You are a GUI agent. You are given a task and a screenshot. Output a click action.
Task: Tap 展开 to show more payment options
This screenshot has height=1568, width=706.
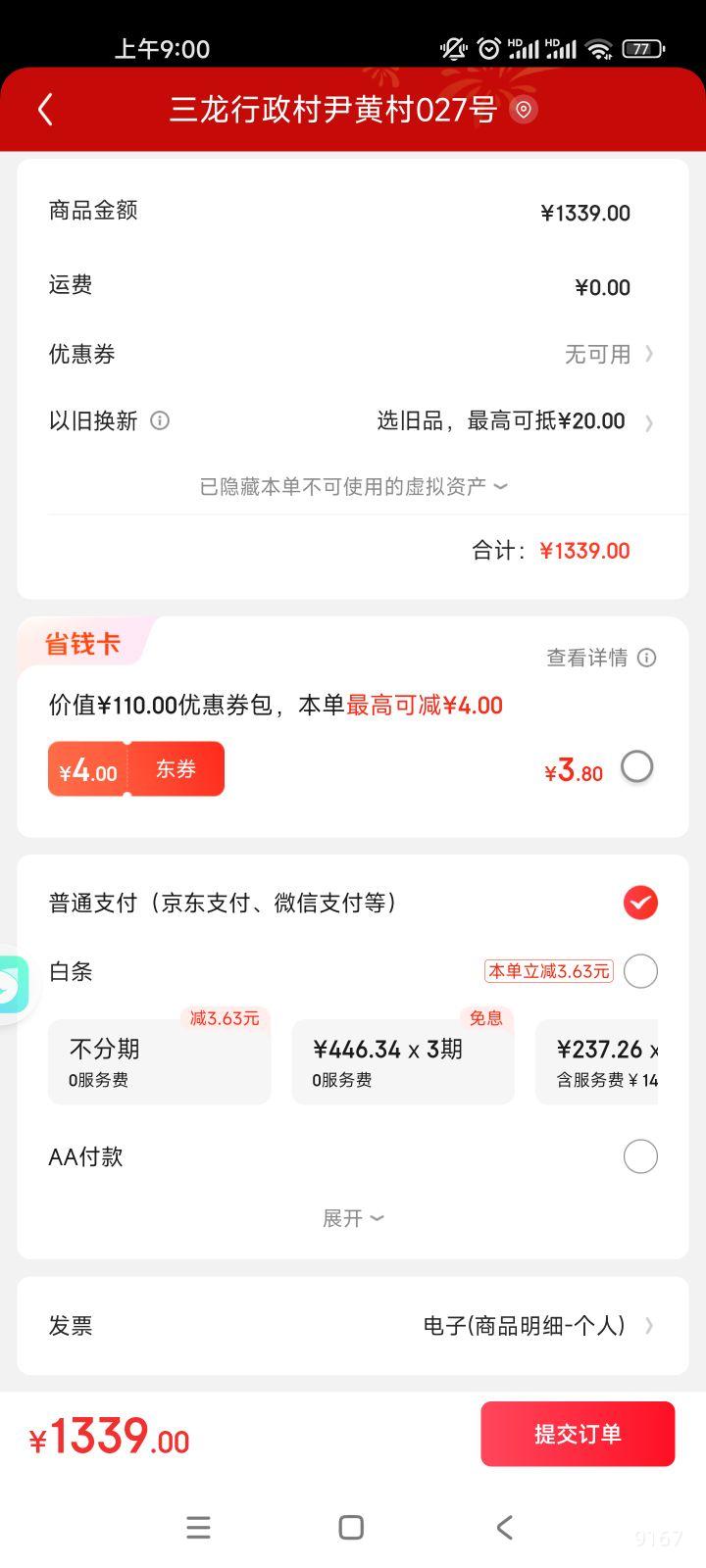[x=353, y=1217]
